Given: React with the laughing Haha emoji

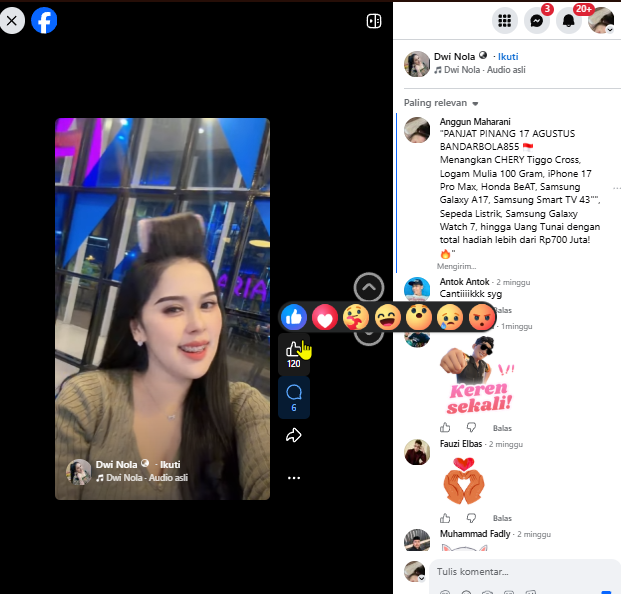Looking at the screenshot, I should (387, 317).
